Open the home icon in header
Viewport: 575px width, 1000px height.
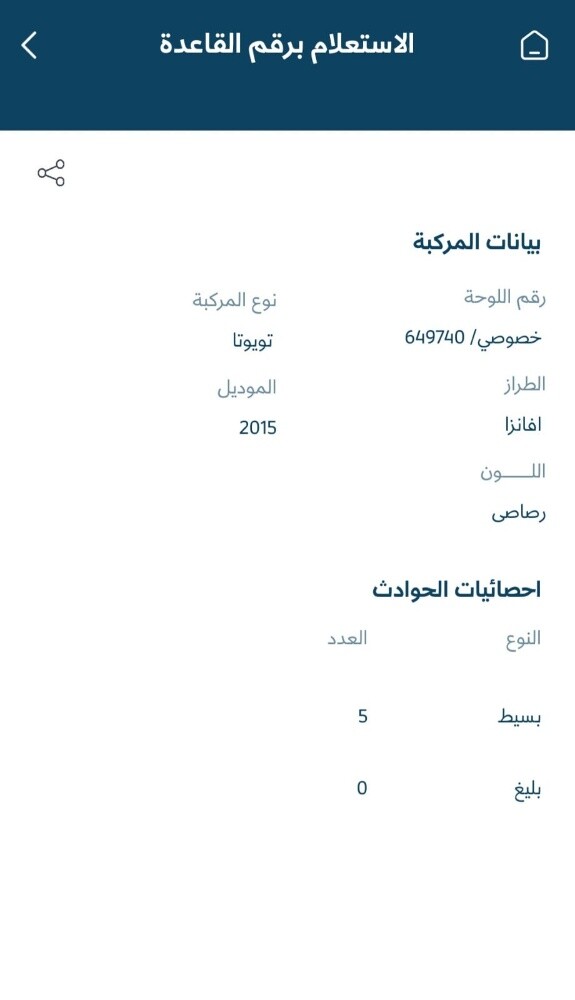point(534,46)
